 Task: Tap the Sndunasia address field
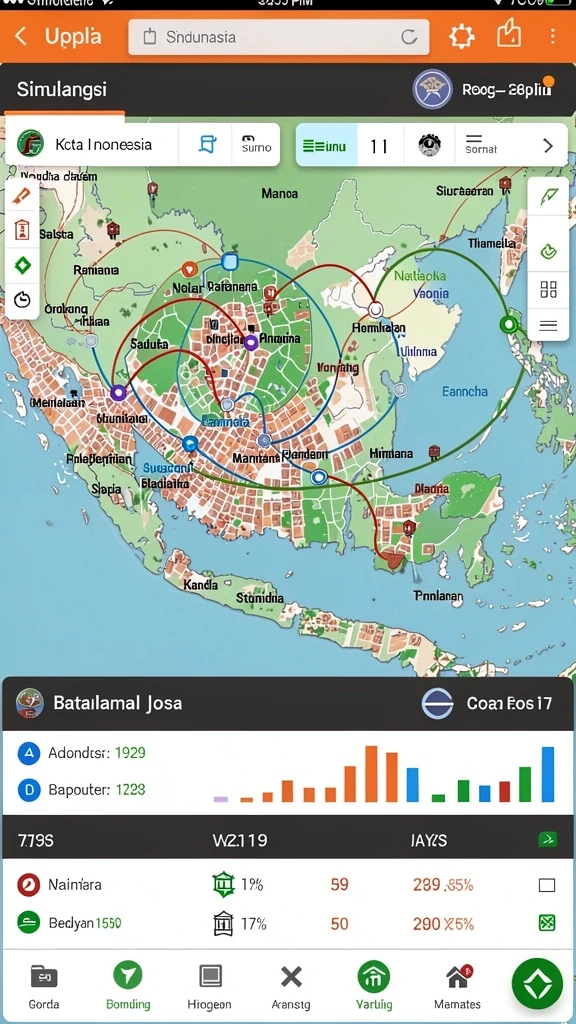[279, 37]
